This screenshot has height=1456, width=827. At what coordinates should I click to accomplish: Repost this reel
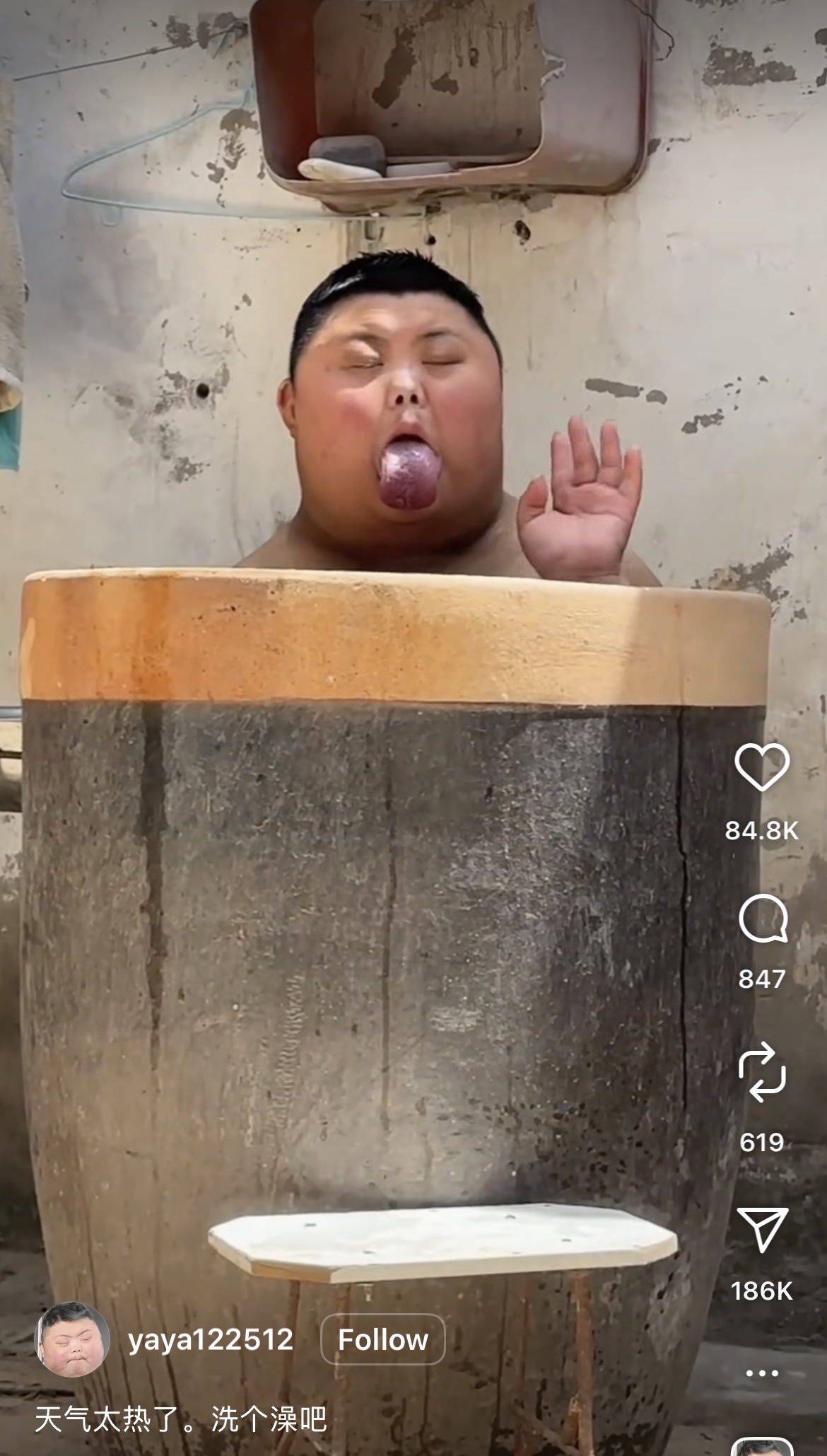pyautogui.click(x=761, y=1072)
